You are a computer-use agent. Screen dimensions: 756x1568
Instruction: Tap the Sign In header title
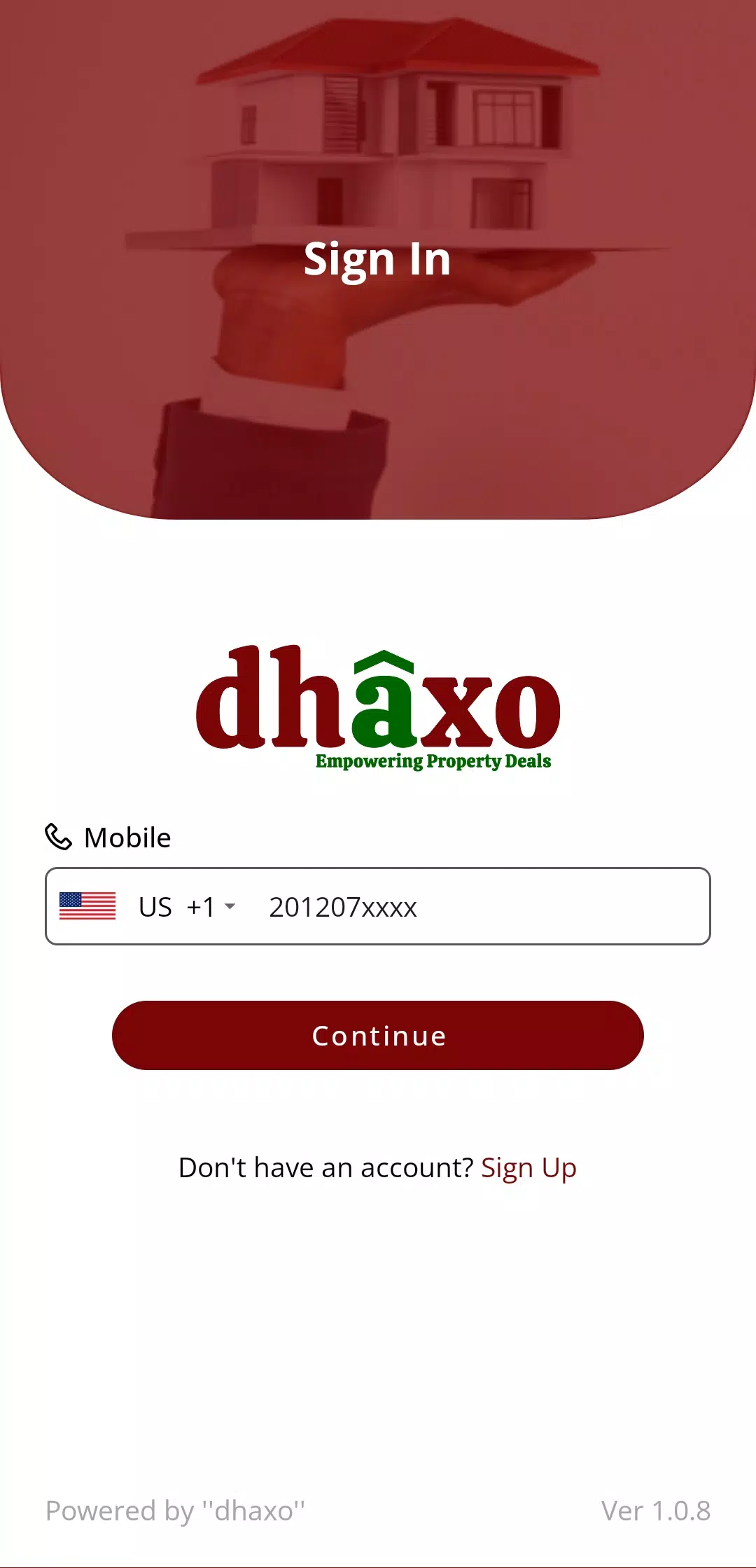point(378,259)
